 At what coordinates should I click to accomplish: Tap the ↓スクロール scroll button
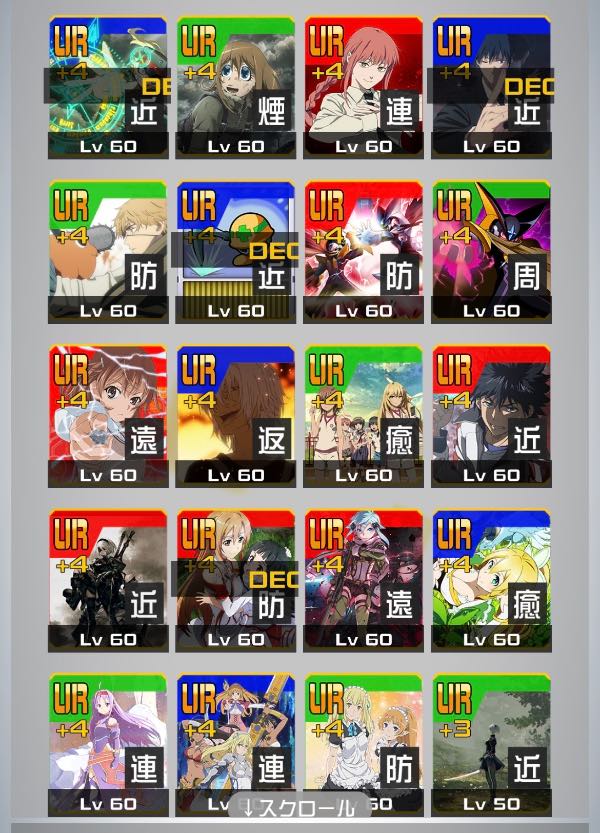[x=299, y=806]
